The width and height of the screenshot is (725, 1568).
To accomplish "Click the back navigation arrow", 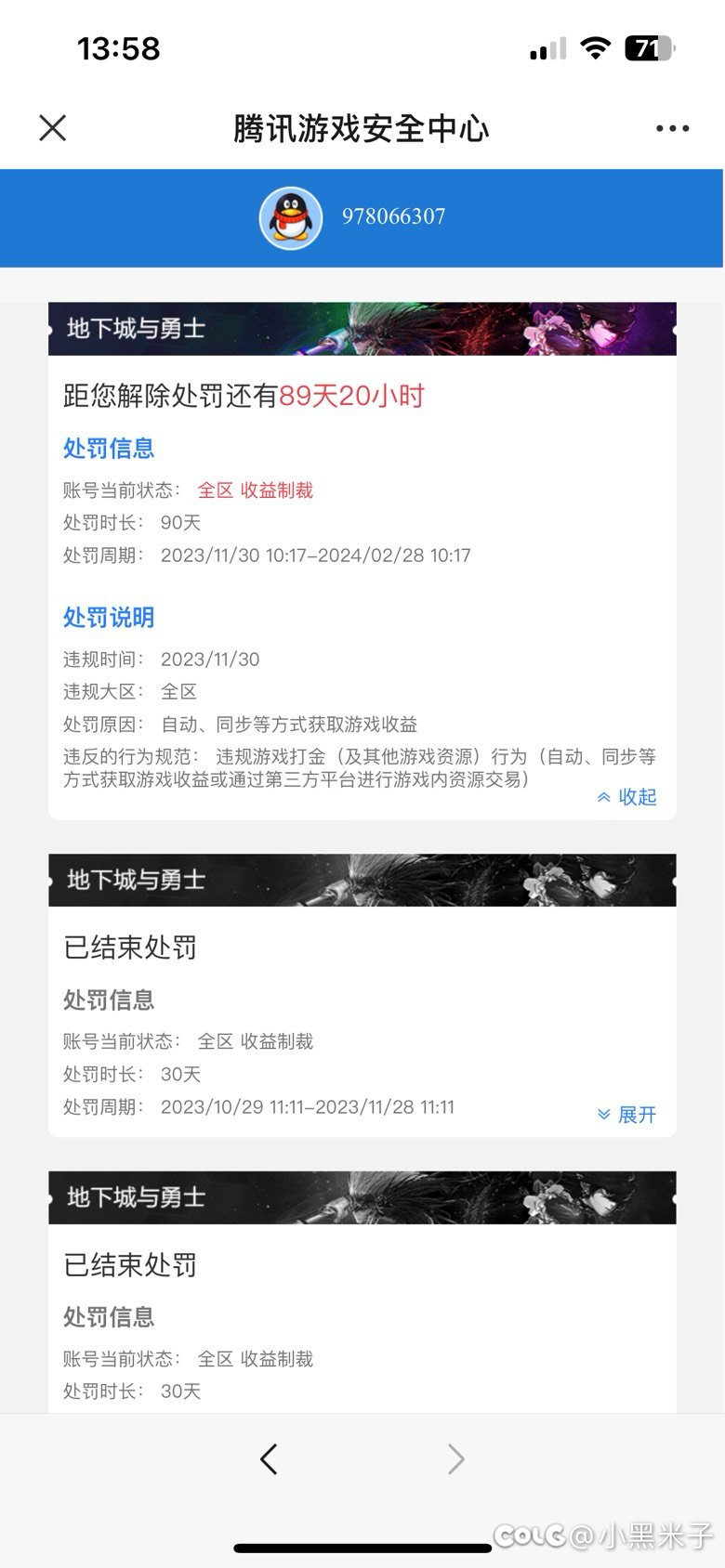I will click(x=269, y=1458).
